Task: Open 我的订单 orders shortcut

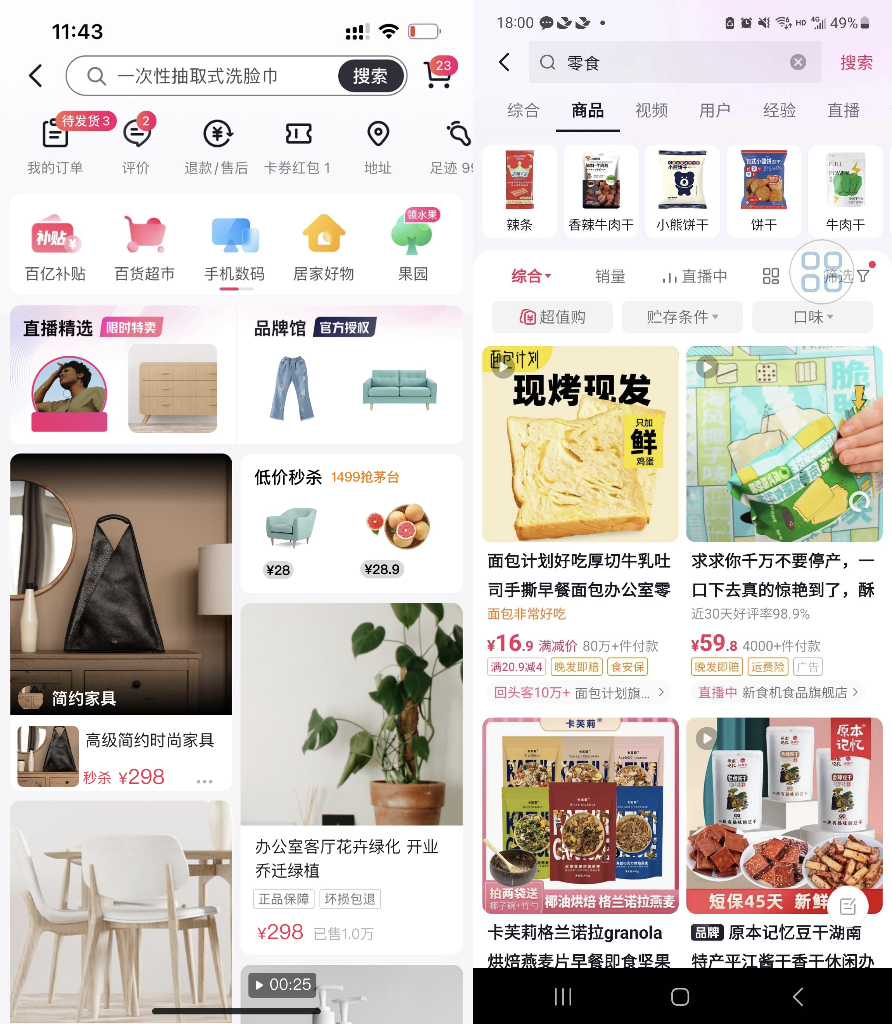Action: (x=55, y=145)
